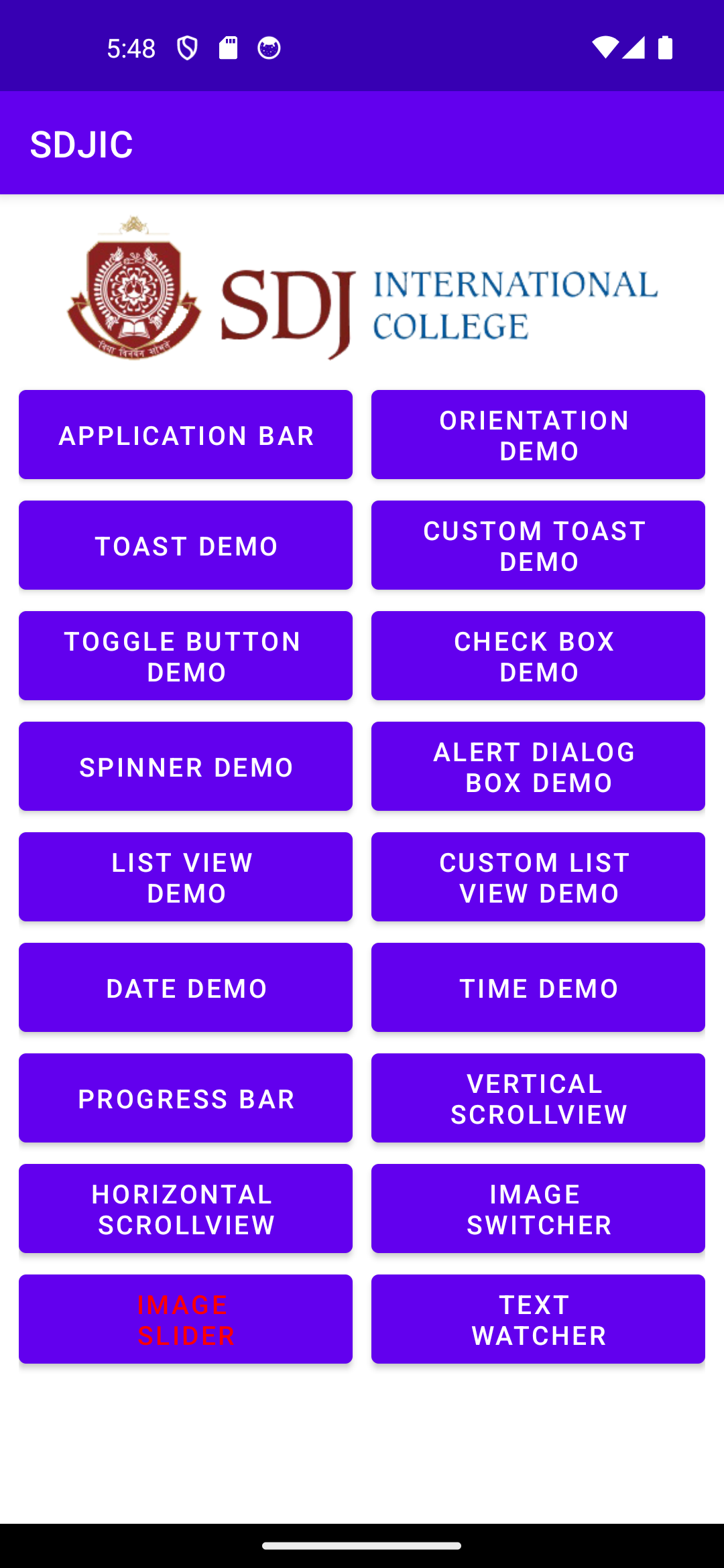
Task: Open the Application Bar demo
Action: [186, 434]
